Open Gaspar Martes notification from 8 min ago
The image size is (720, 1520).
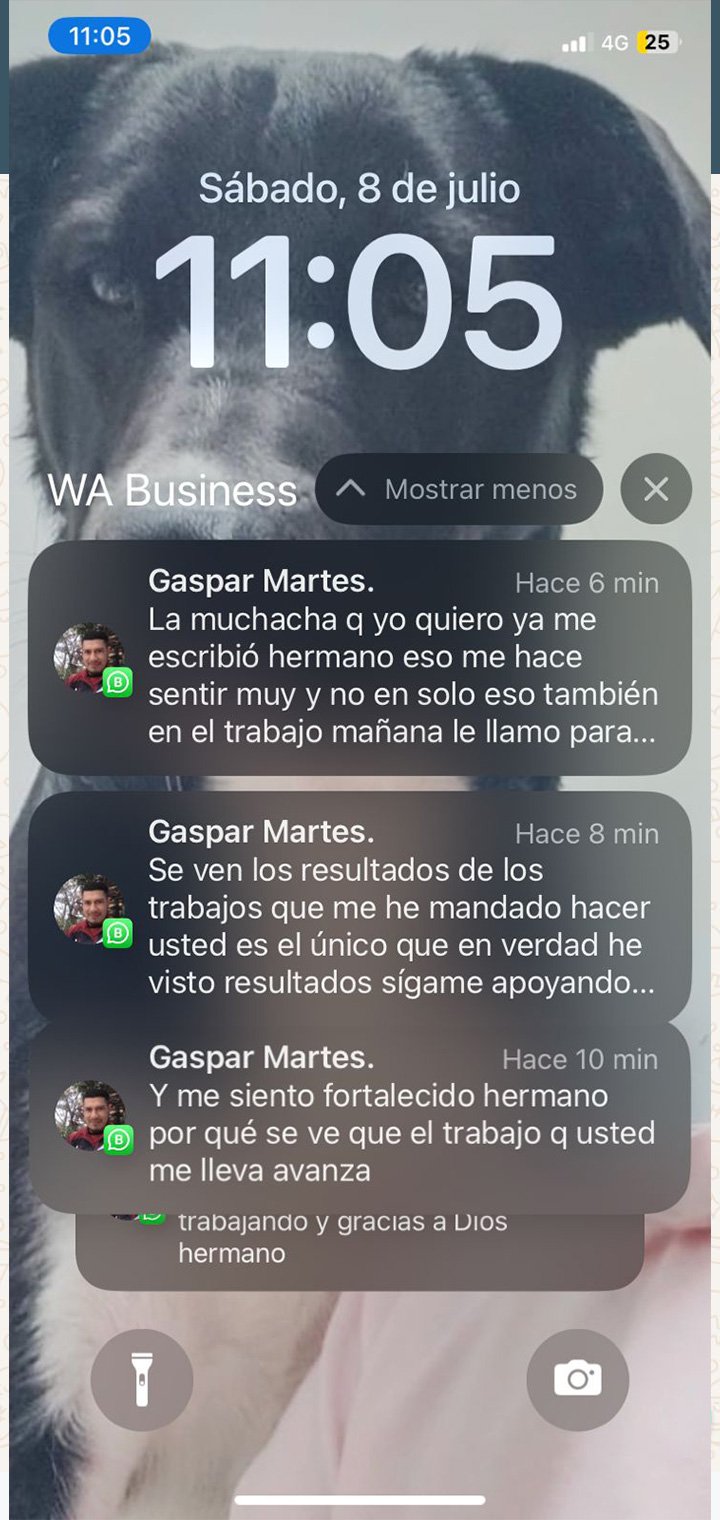360,907
